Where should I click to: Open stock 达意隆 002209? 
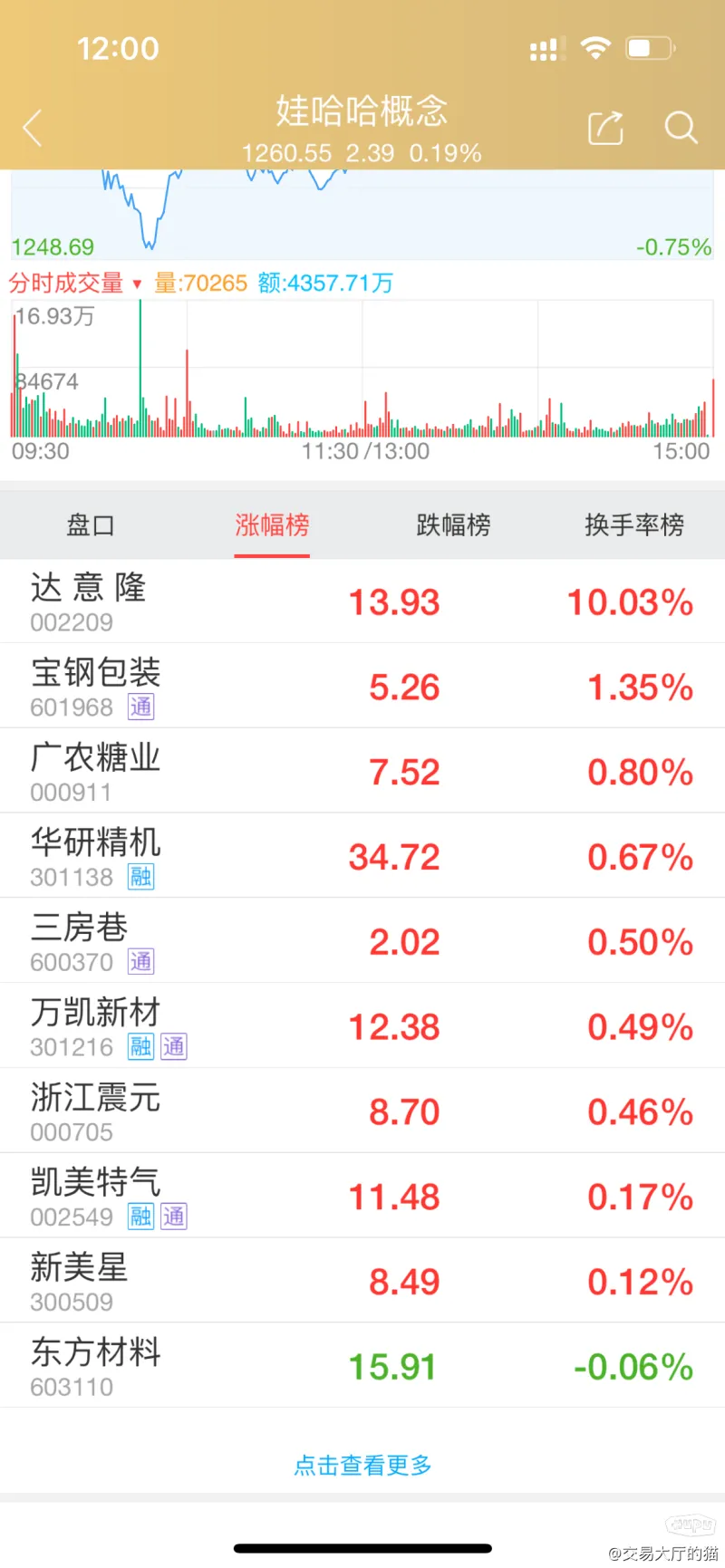coord(362,601)
